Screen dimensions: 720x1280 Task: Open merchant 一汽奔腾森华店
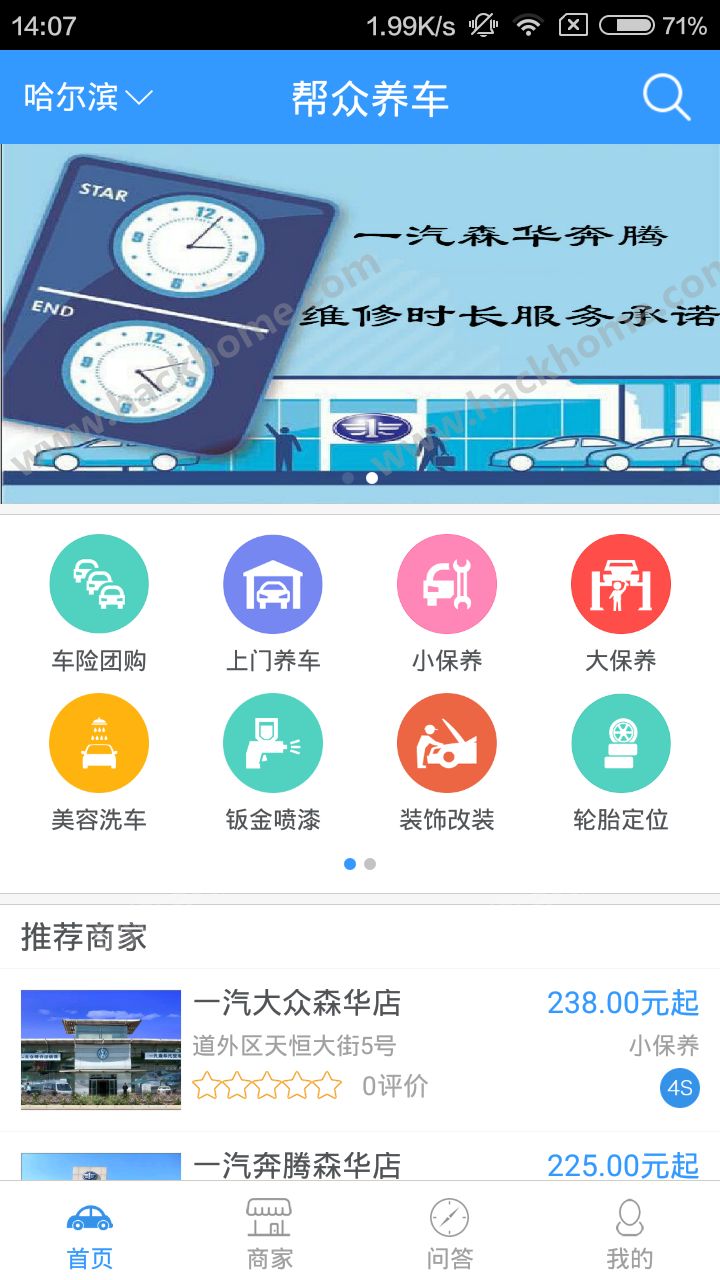(x=360, y=1165)
